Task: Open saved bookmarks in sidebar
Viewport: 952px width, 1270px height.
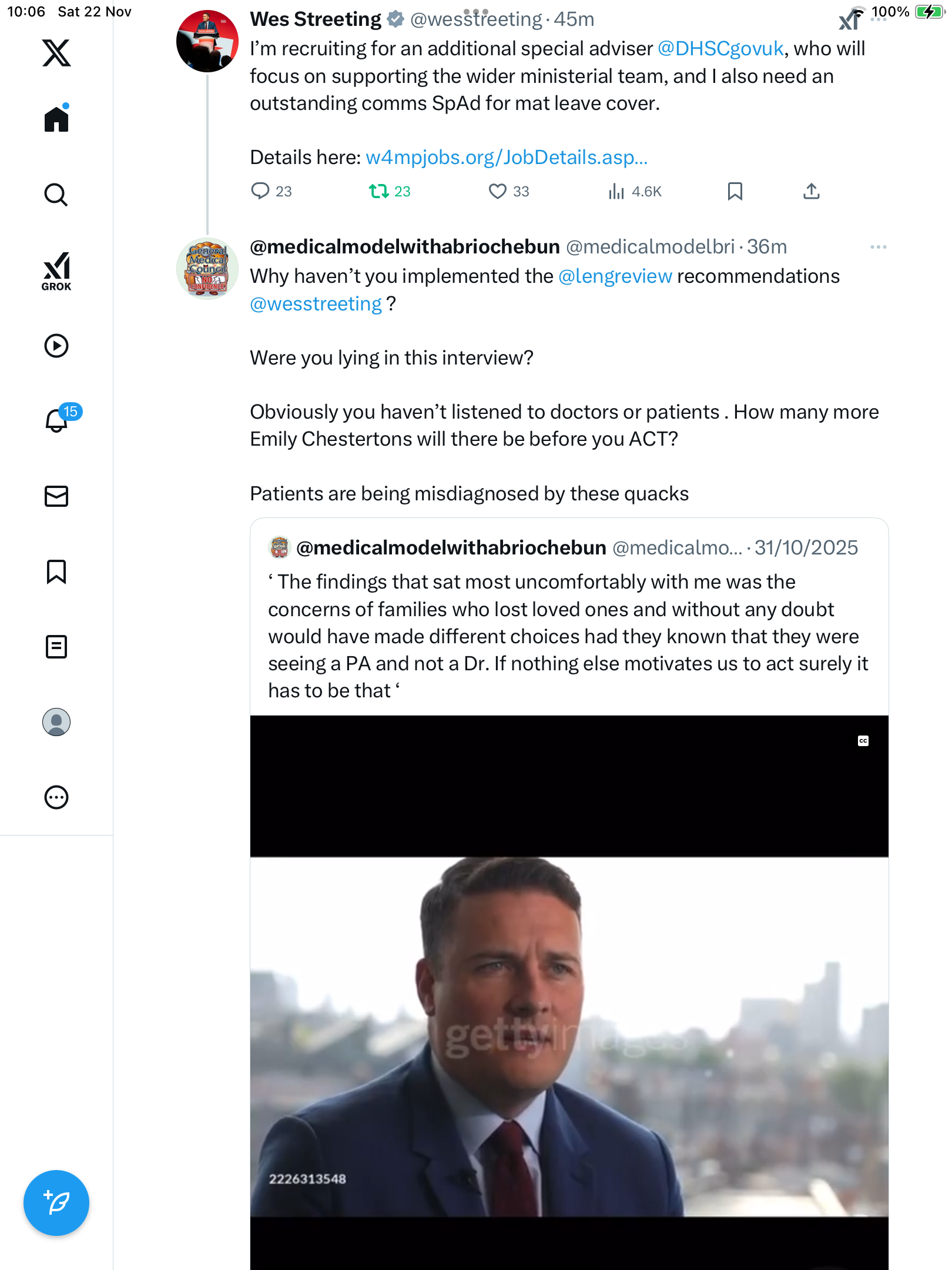Action: tap(56, 571)
